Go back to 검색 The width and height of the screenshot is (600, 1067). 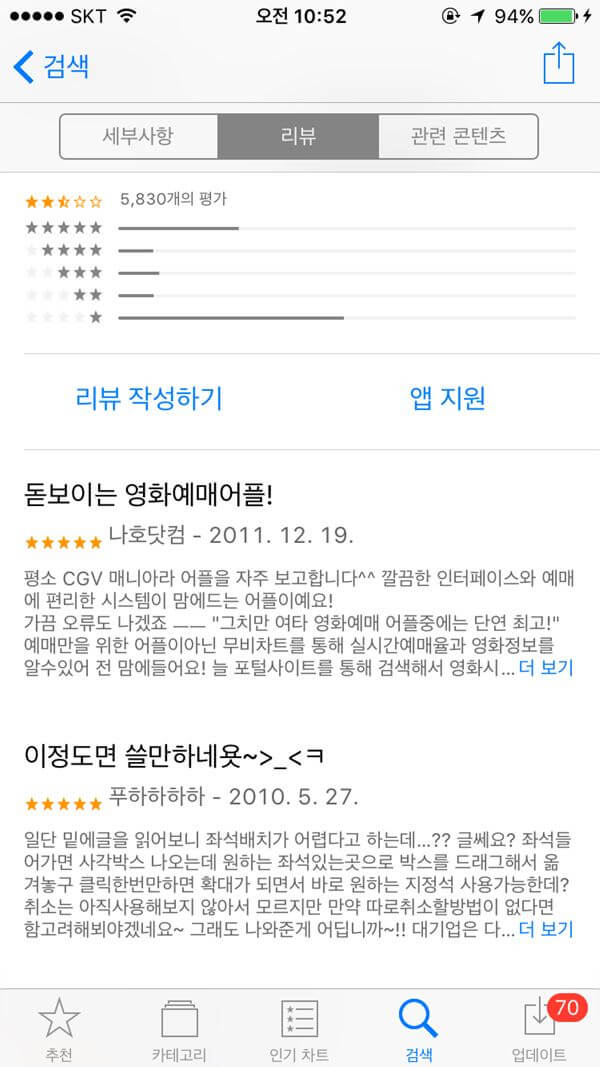pyautogui.click(x=52, y=66)
